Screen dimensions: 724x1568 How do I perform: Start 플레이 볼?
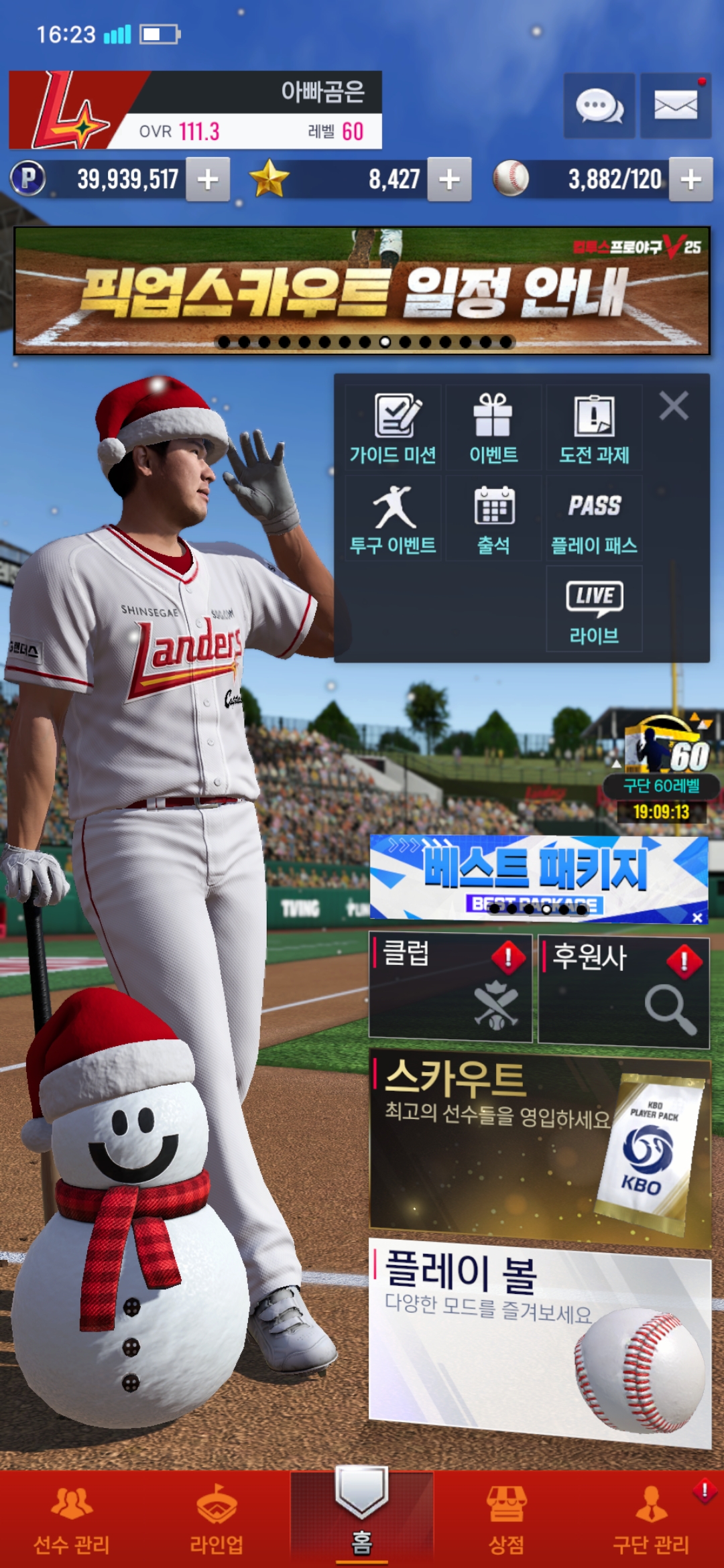tap(540, 1340)
